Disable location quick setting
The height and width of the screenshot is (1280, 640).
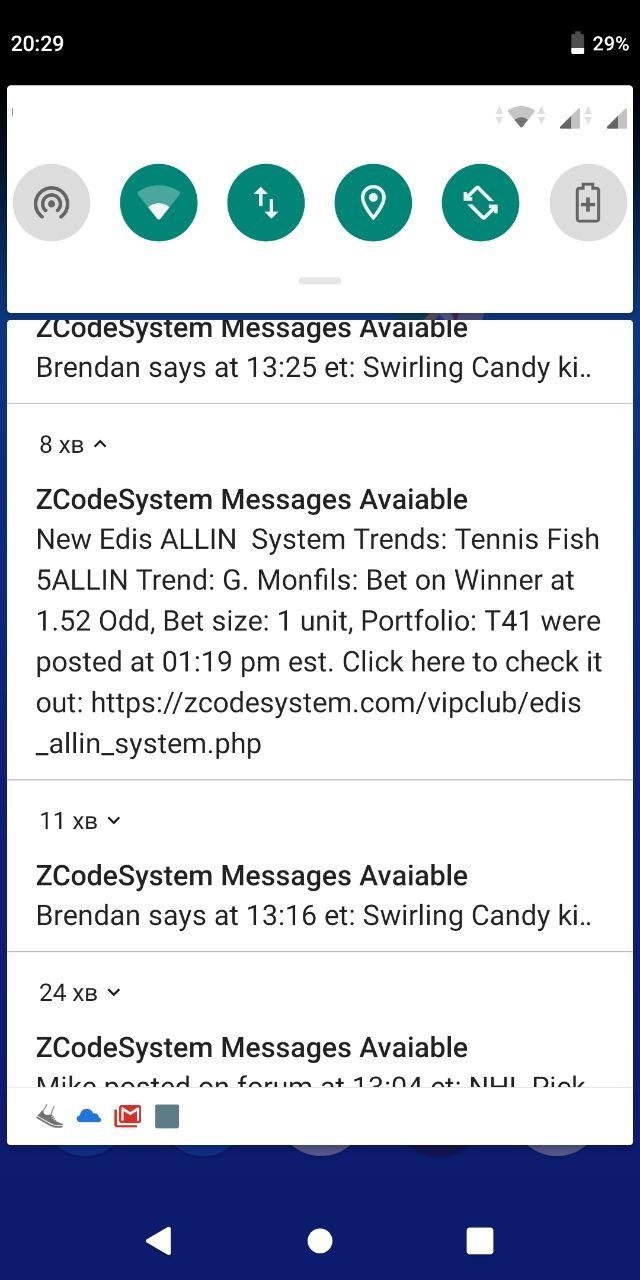point(373,203)
